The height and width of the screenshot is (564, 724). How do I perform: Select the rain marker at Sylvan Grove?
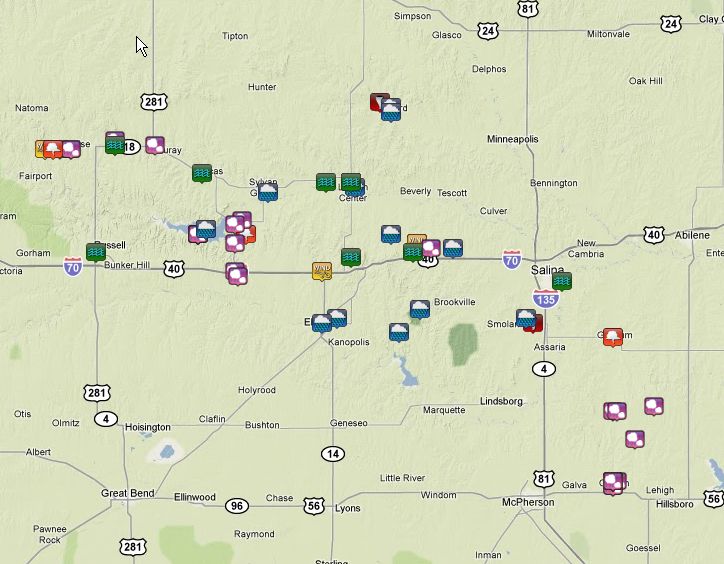click(267, 191)
